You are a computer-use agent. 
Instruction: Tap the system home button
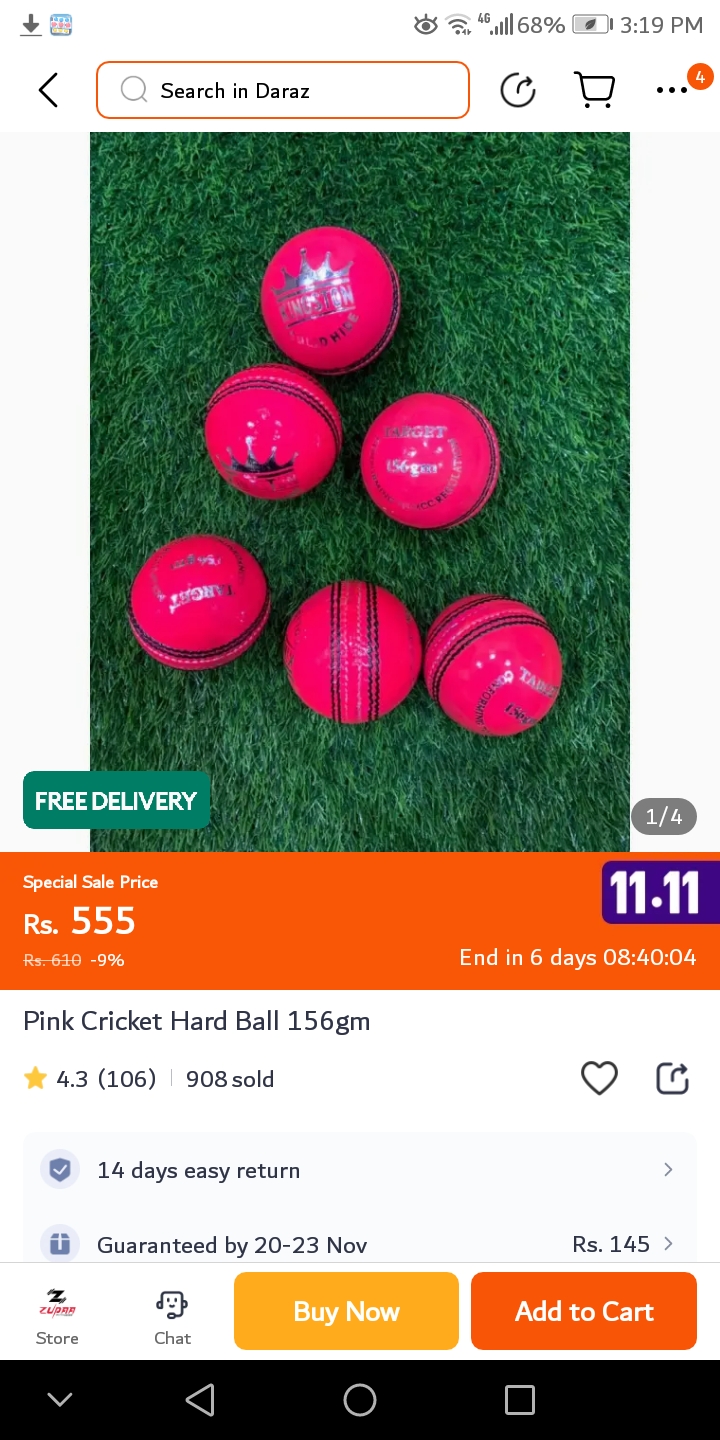[x=360, y=1400]
